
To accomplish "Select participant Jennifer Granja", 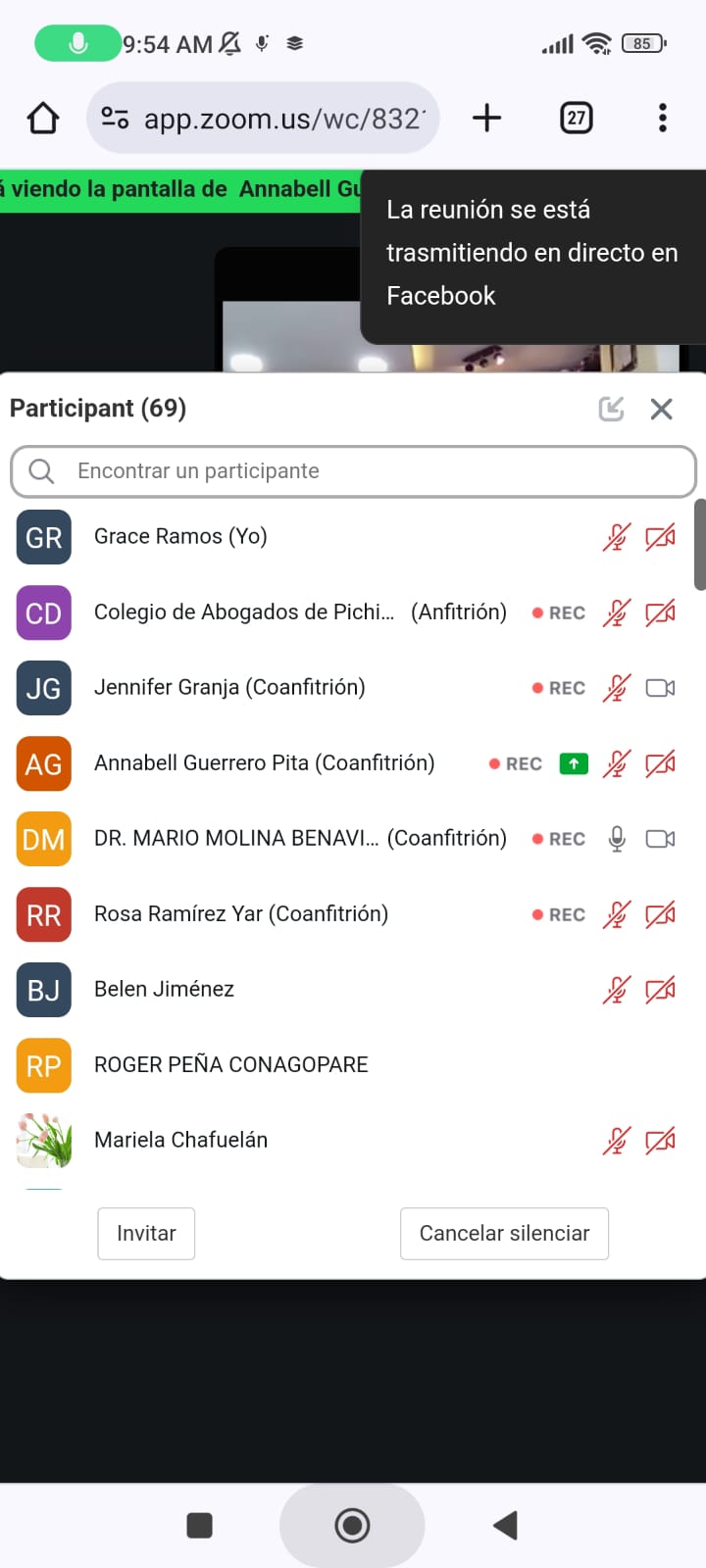I will pos(229,688).
